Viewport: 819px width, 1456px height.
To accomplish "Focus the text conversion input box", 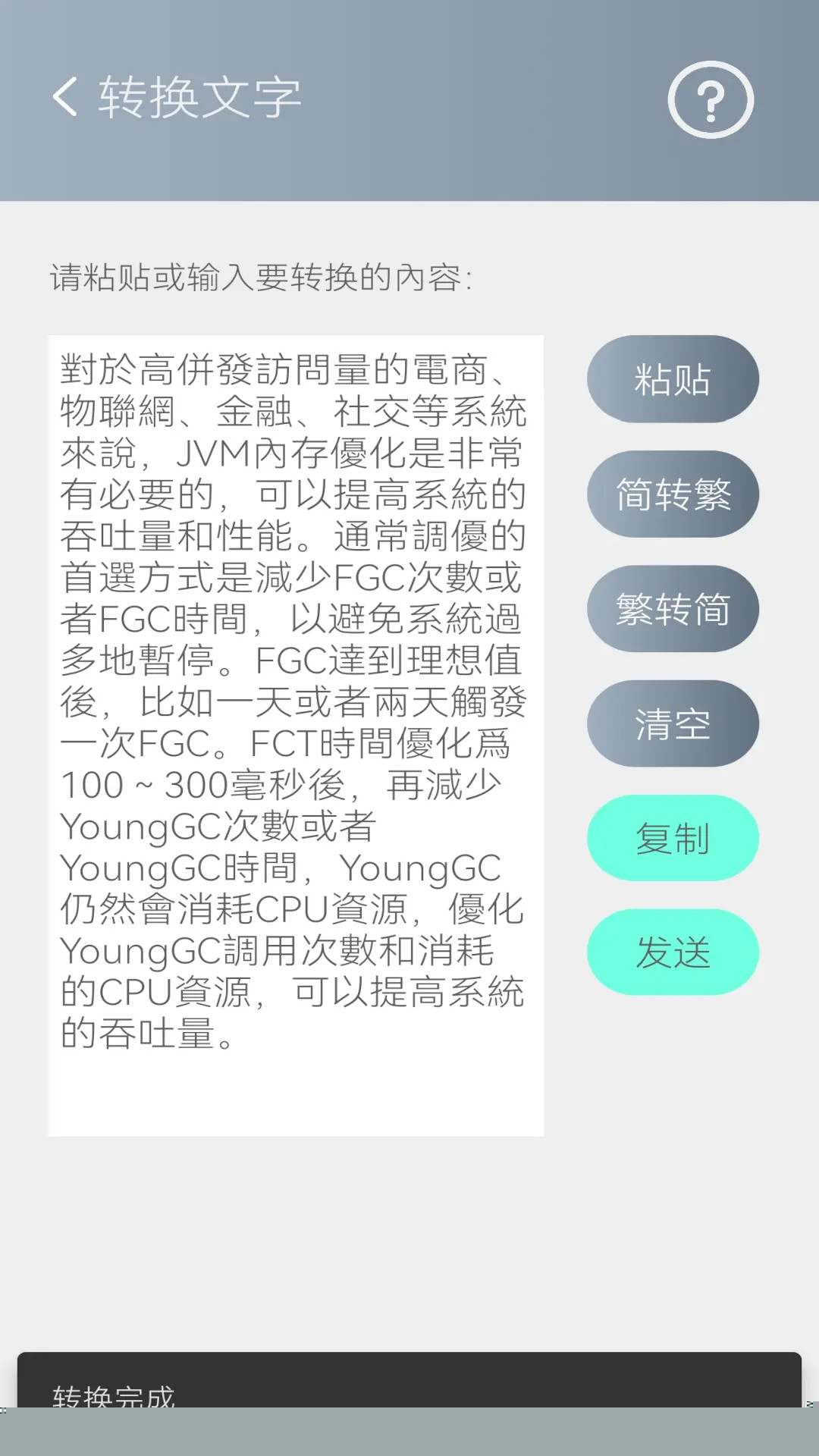I will click(296, 734).
